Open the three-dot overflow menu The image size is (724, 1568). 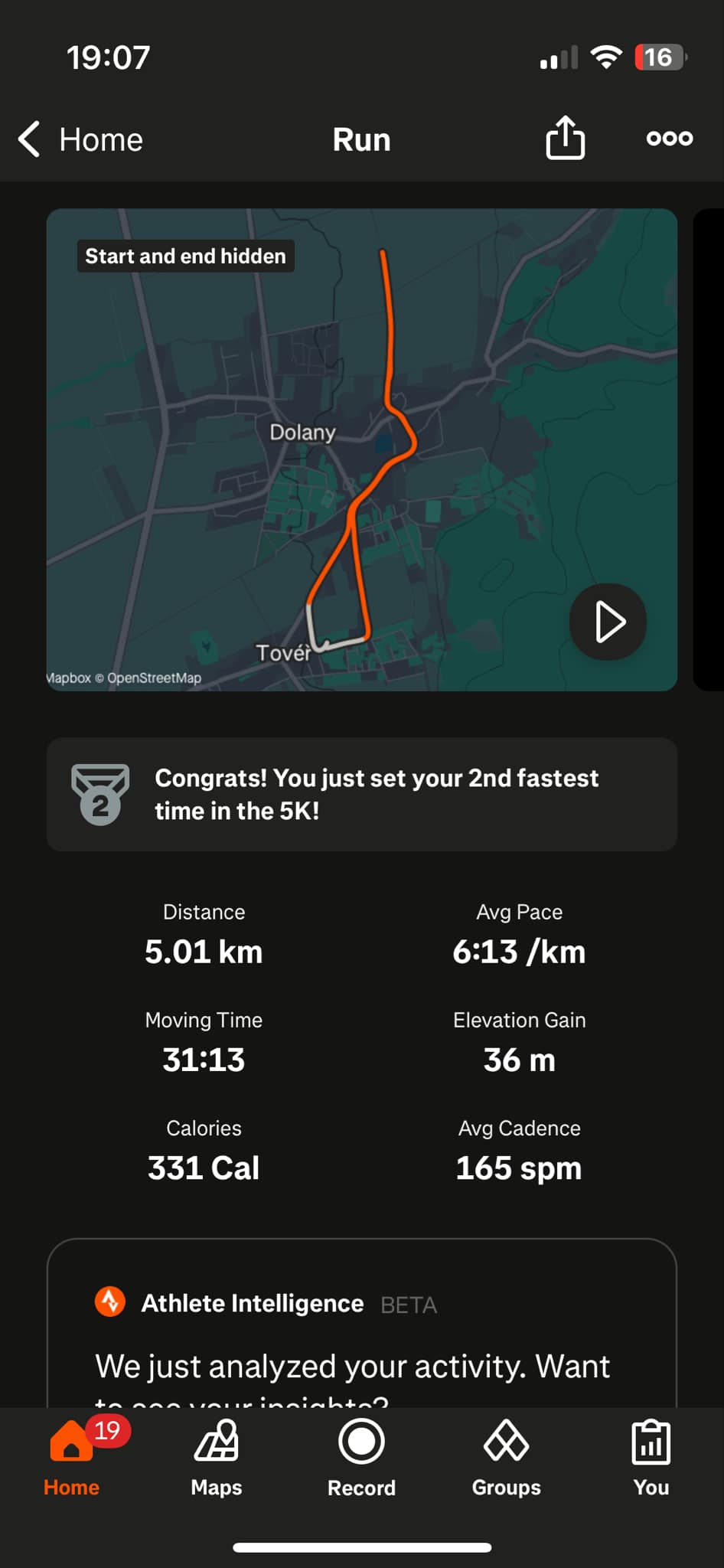click(670, 139)
